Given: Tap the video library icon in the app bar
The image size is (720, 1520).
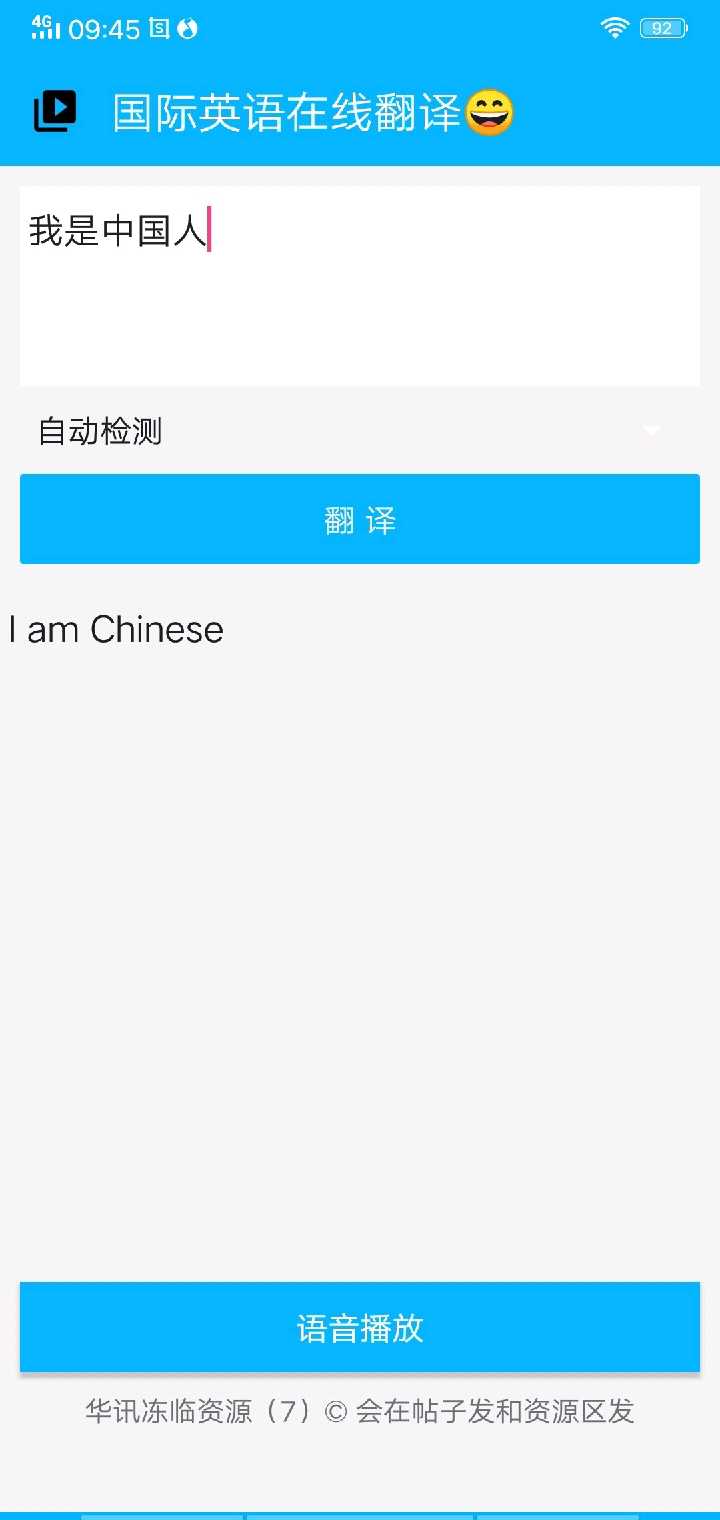Looking at the screenshot, I should coord(55,112).
